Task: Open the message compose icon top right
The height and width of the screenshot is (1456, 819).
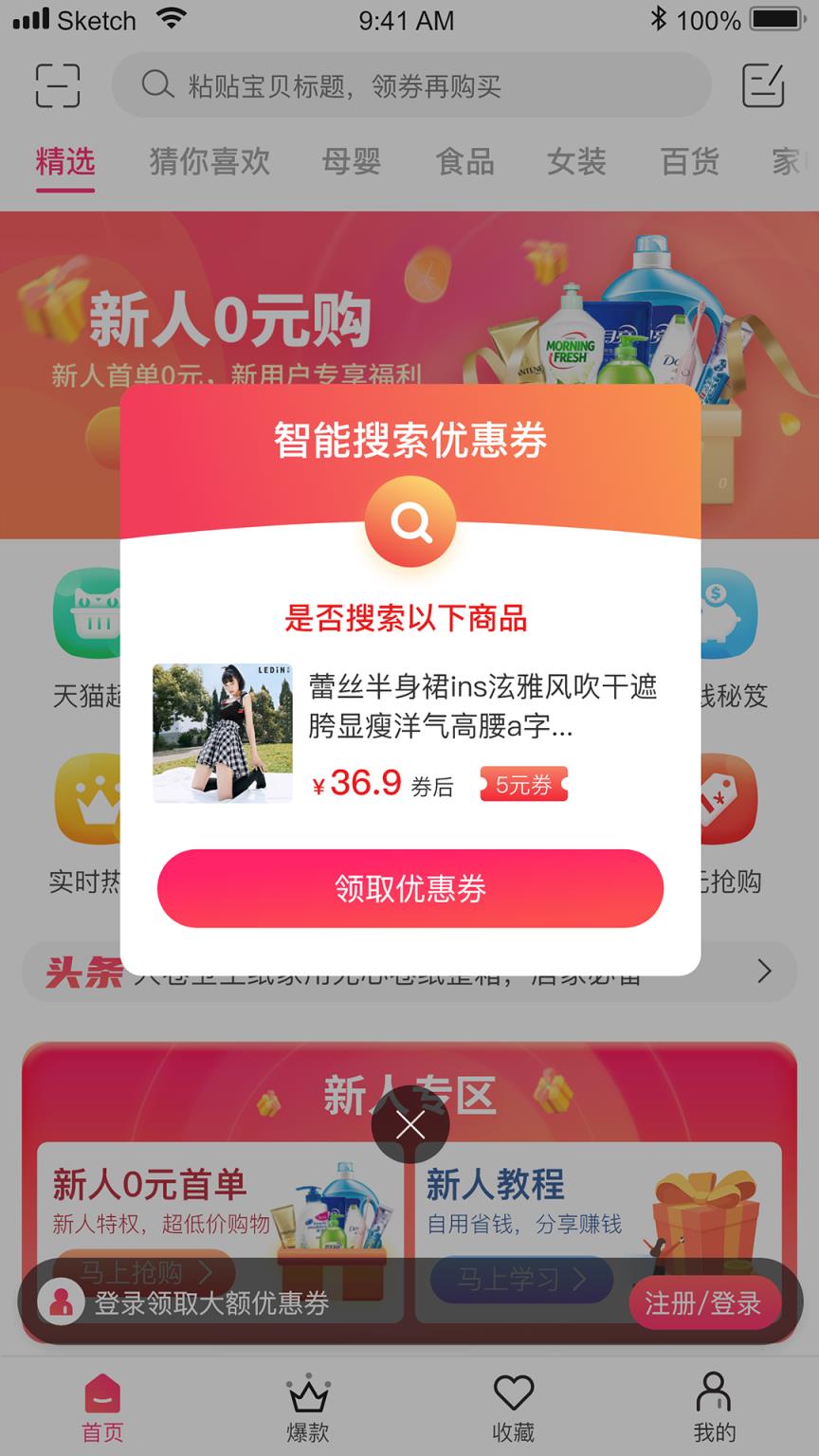Action: [x=764, y=85]
